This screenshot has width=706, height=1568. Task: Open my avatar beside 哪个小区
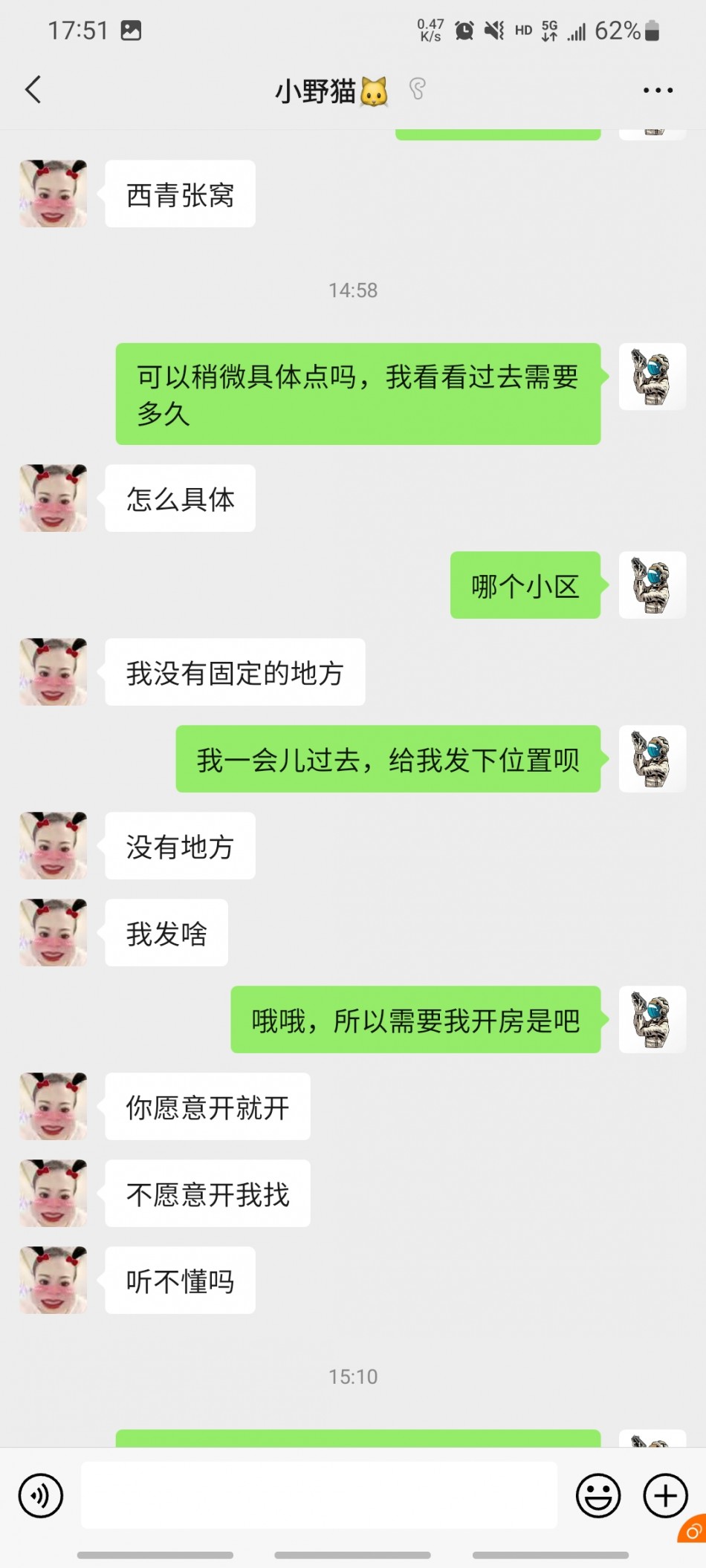tap(652, 585)
